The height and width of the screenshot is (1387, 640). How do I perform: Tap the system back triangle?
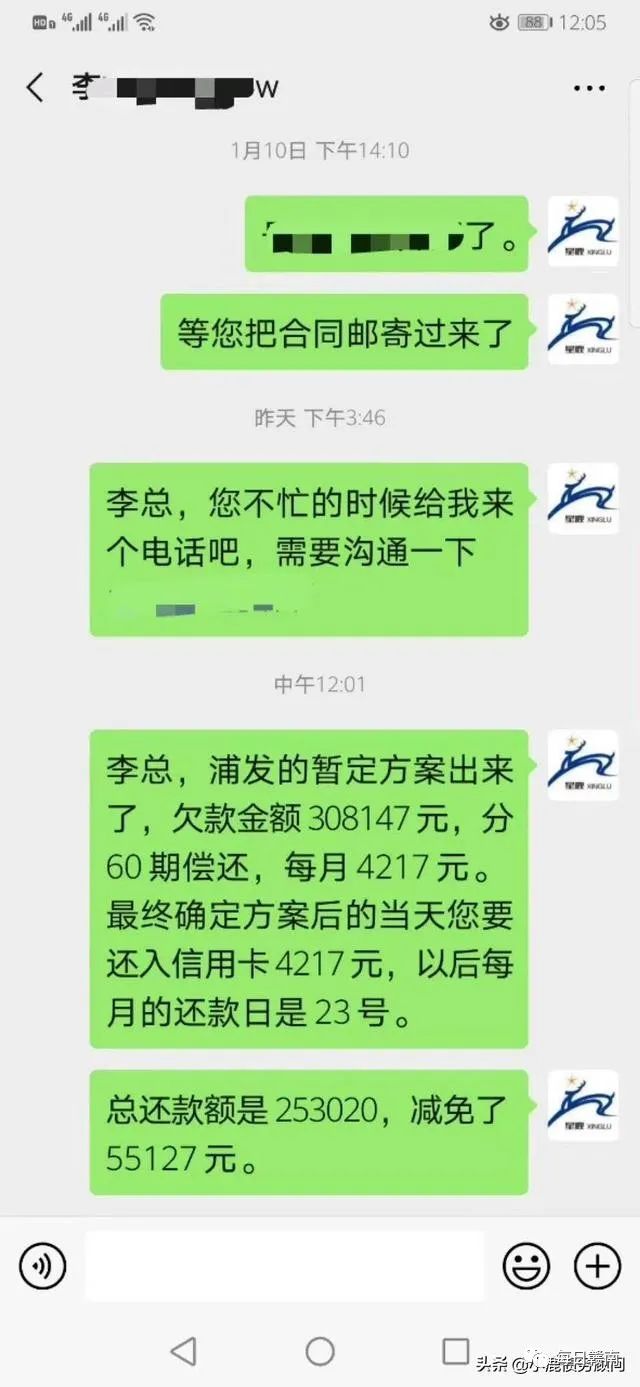(x=183, y=1352)
